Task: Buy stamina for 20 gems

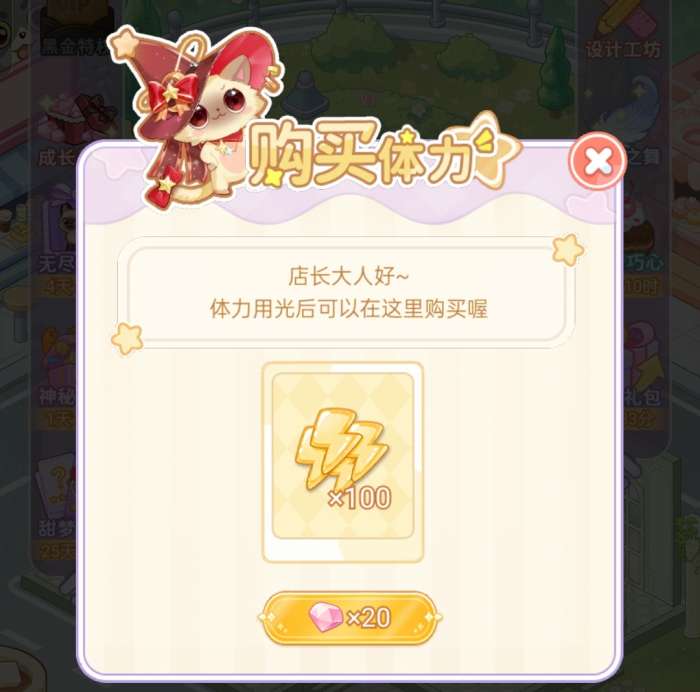Action: click(x=348, y=618)
